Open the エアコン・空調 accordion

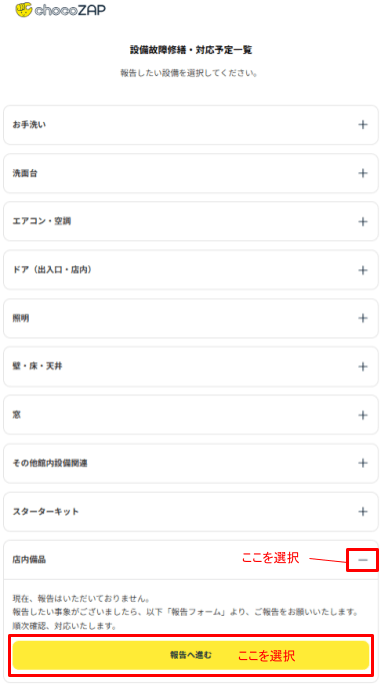tap(191, 221)
